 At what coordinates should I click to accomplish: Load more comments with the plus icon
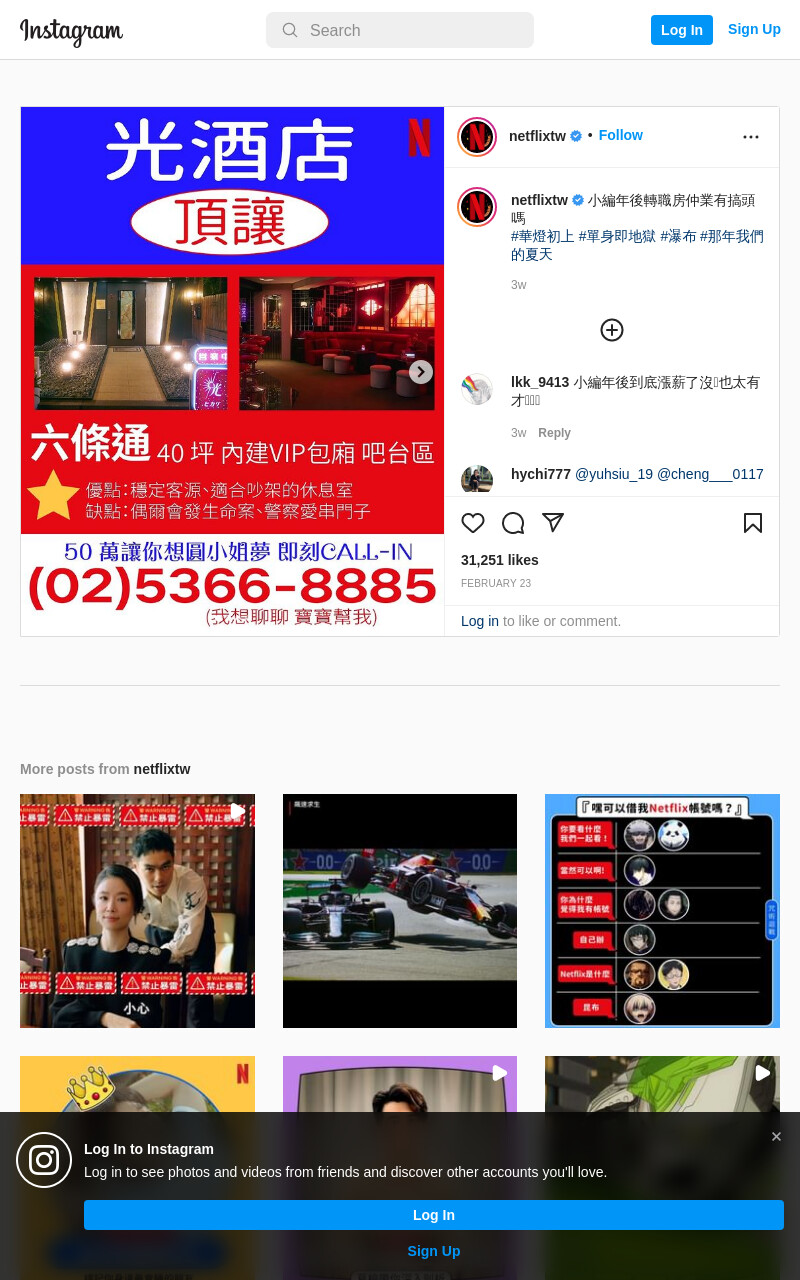pyautogui.click(x=612, y=330)
